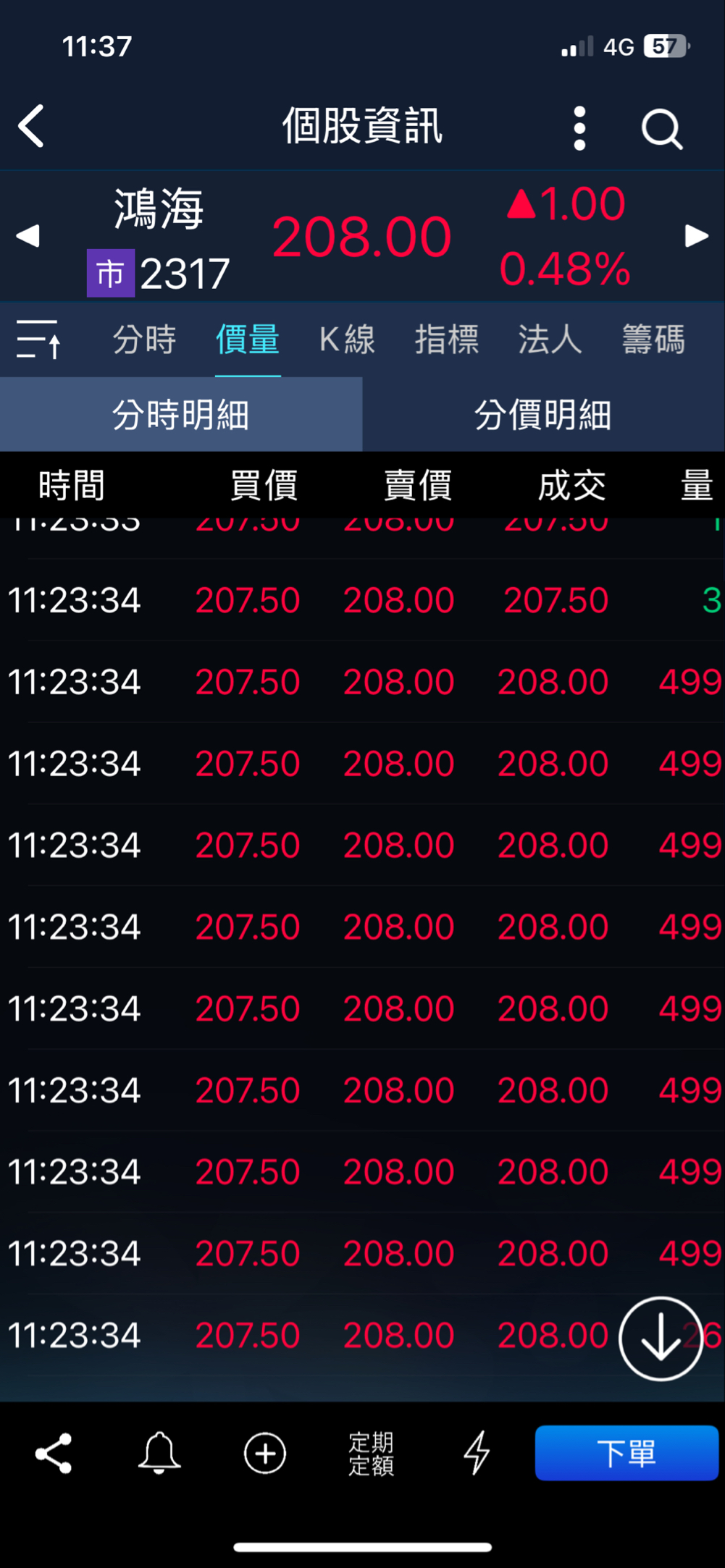Switch to the 法人 tab
Screen dimensions: 725x1568
point(550,339)
